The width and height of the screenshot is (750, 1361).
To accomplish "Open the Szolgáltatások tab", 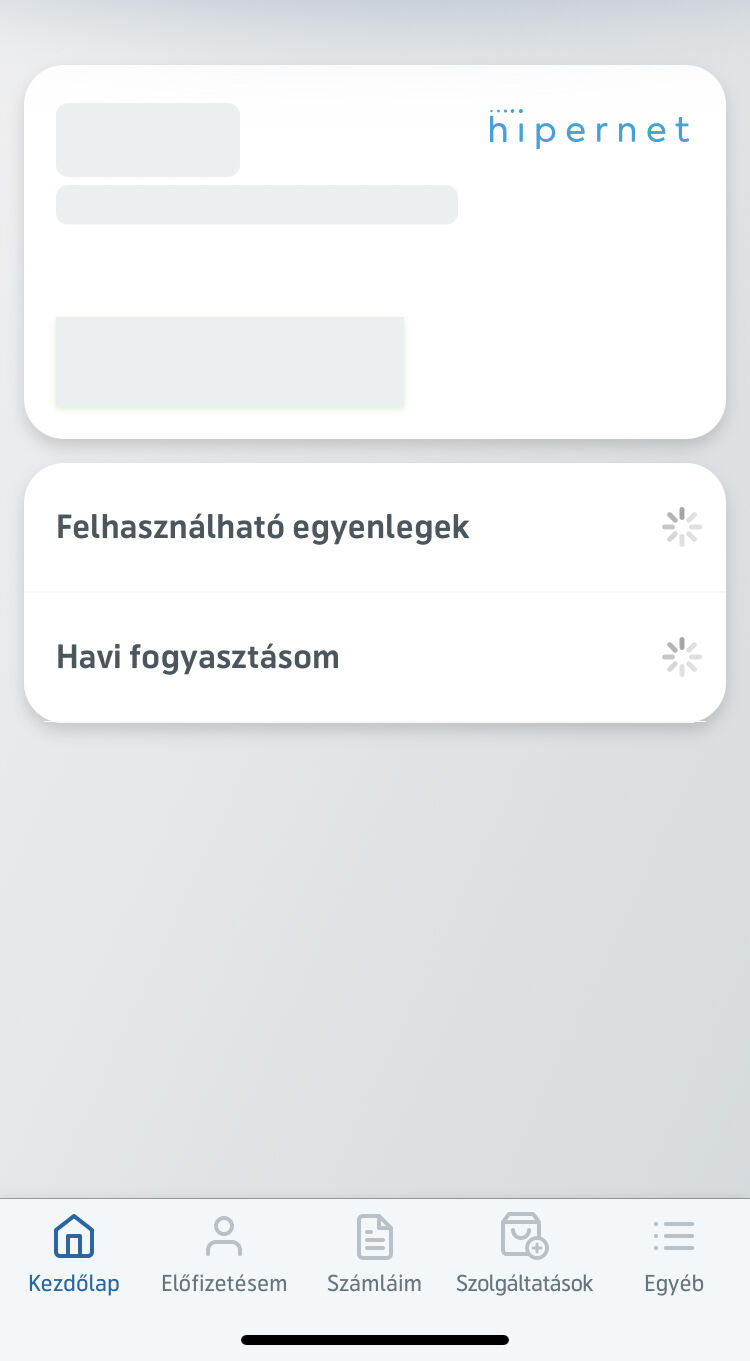I will pyautogui.click(x=524, y=1255).
